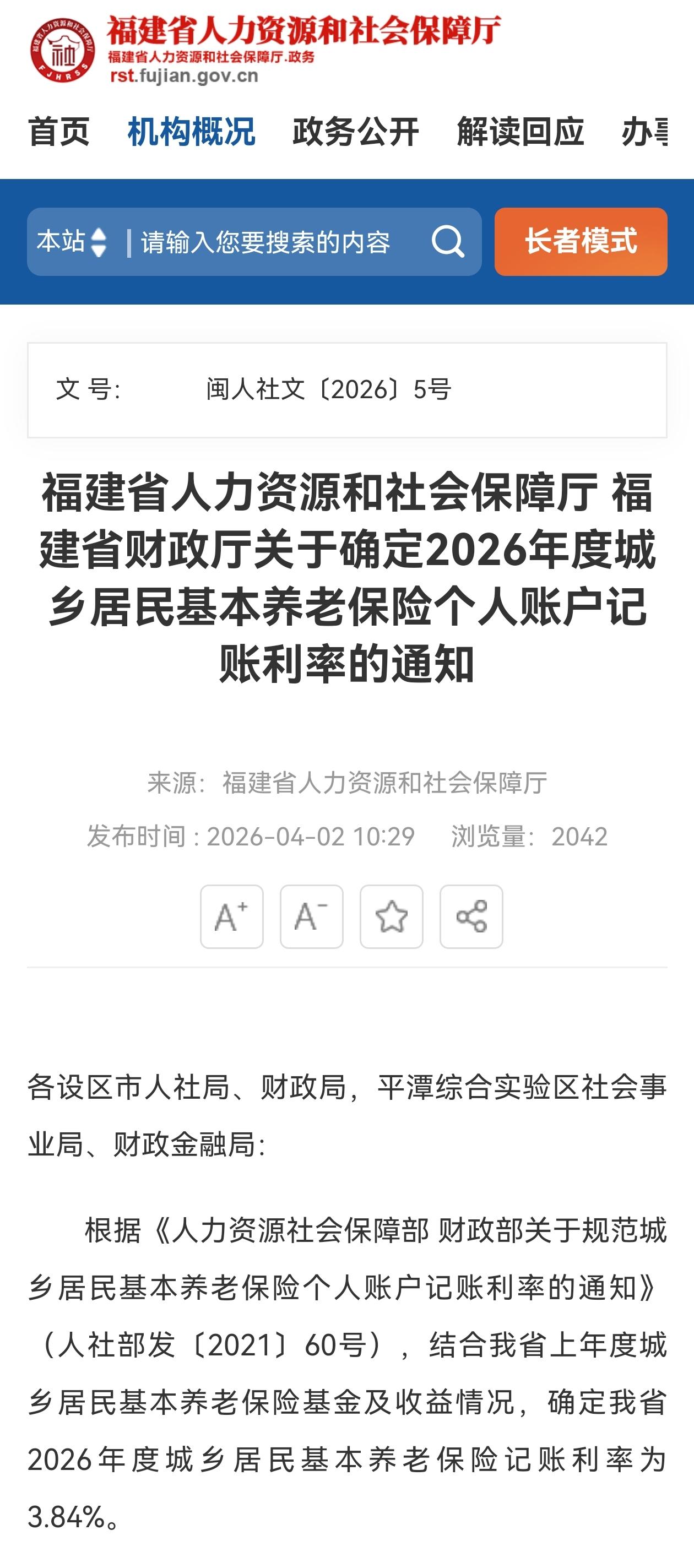694x1568 pixels.
Task: Enlarge the article font using the A+ icon
Action: (x=231, y=918)
